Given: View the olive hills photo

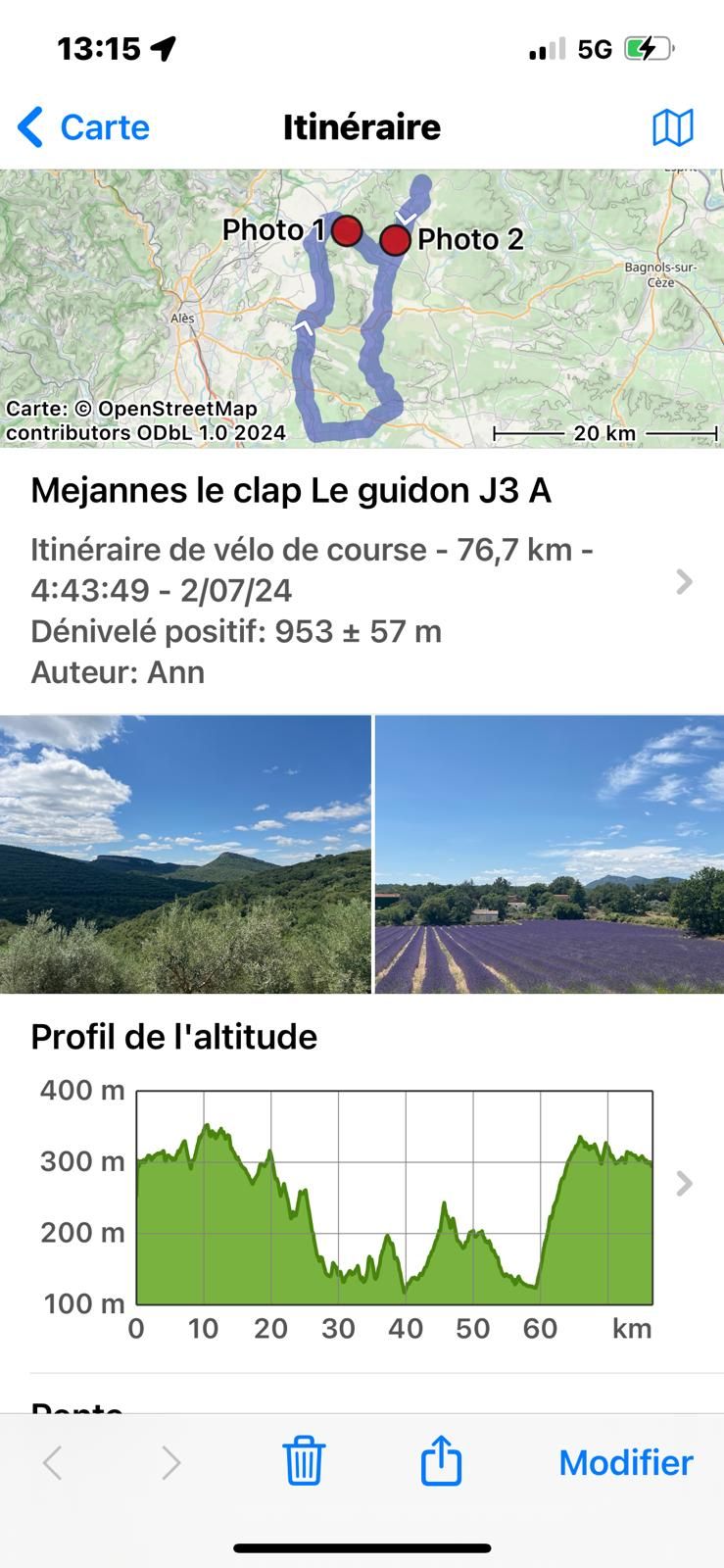Looking at the screenshot, I should (185, 855).
